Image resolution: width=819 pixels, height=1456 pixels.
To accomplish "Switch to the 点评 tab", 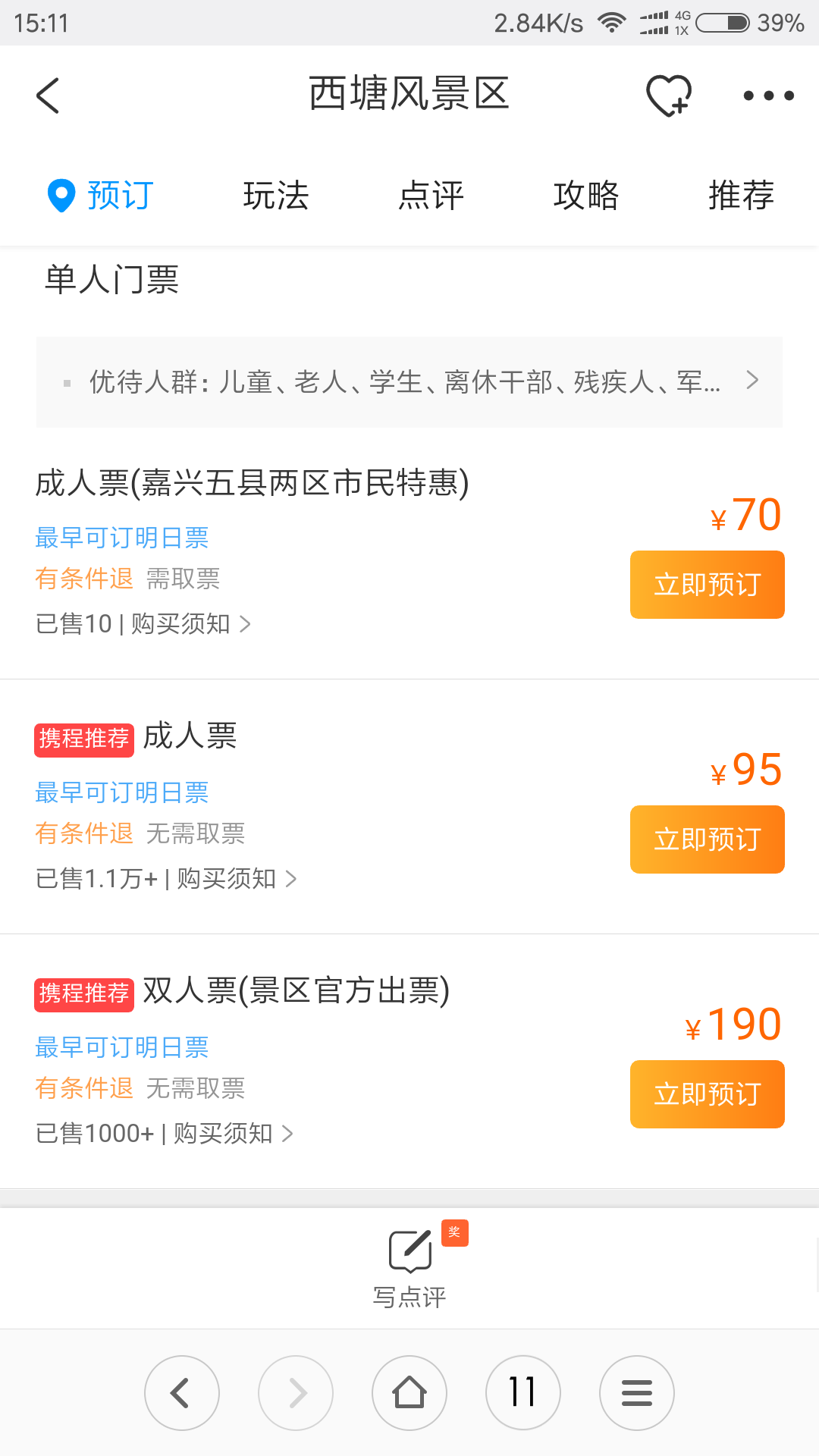I will coord(431,196).
